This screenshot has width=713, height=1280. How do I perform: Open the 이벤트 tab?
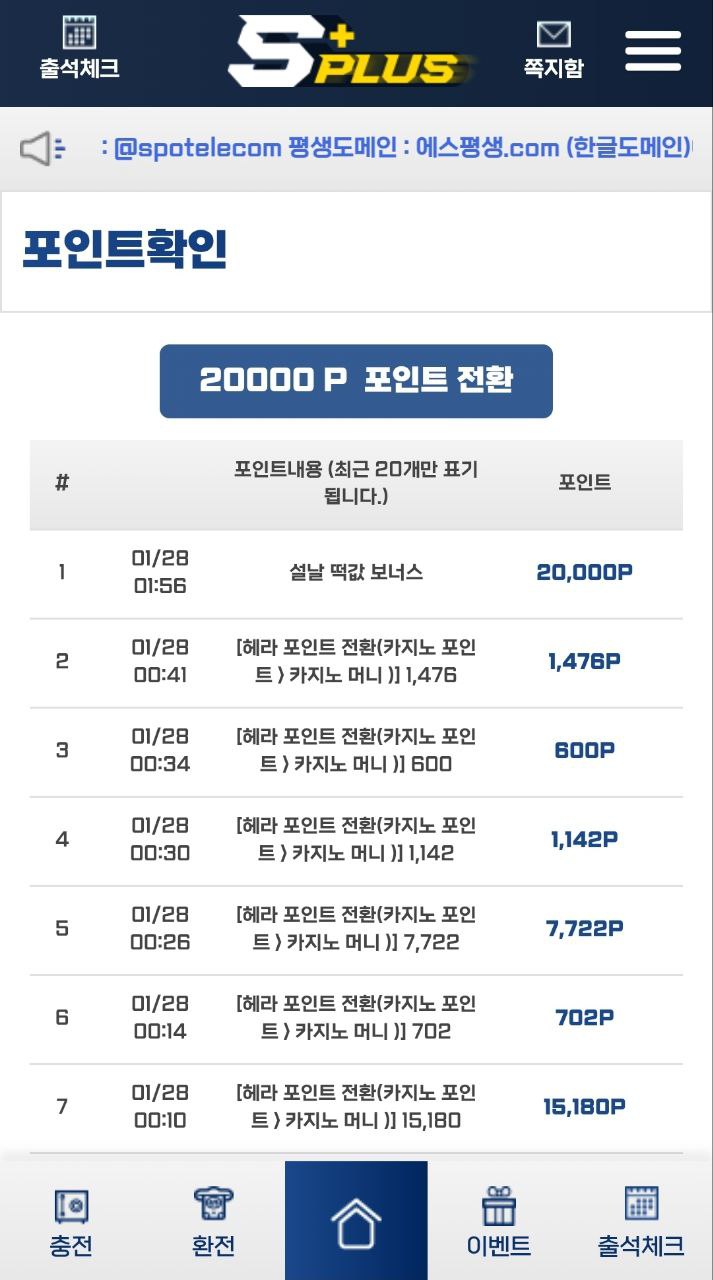(499, 1222)
